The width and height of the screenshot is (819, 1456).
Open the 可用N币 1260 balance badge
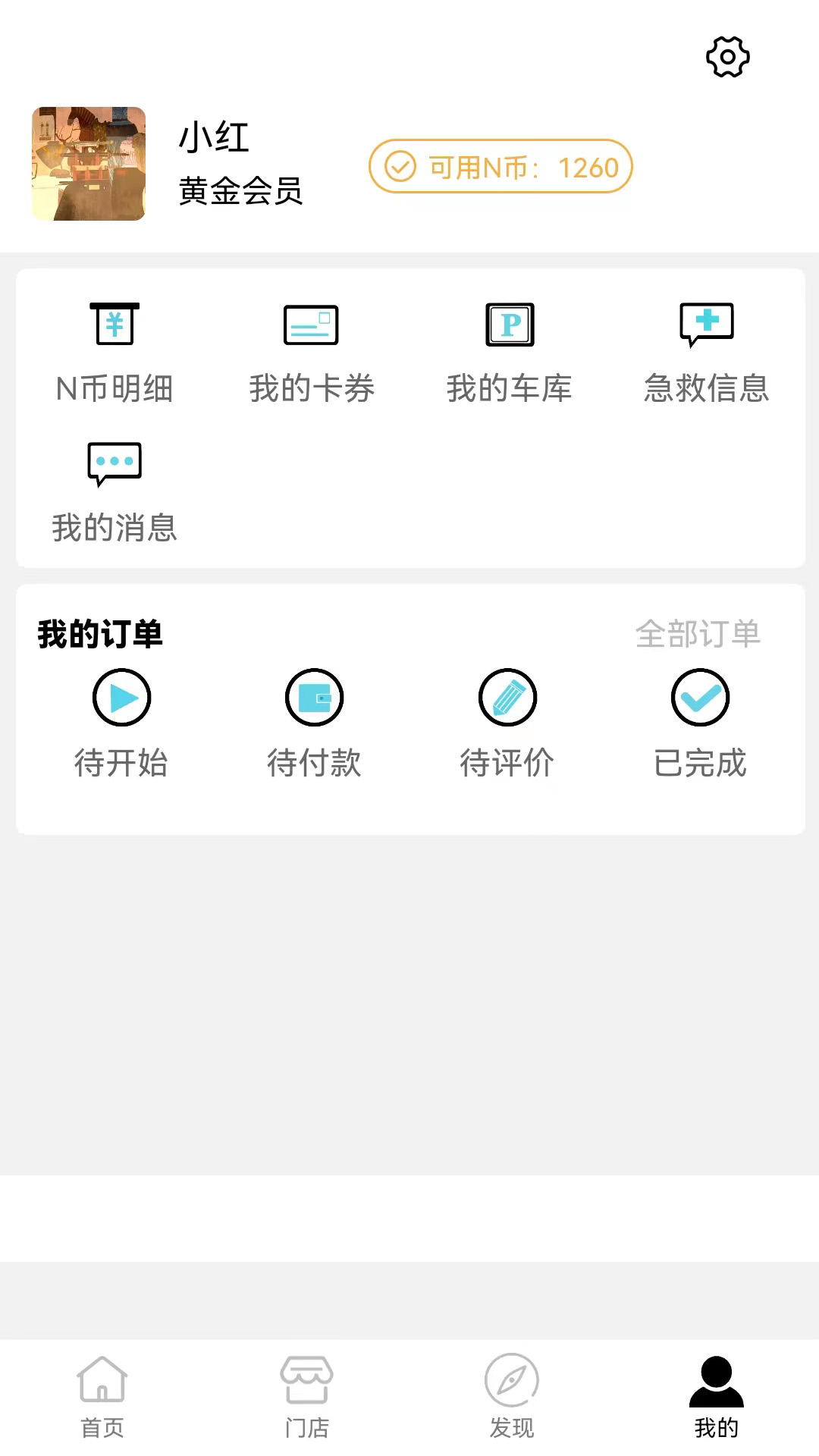[x=500, y=166]
